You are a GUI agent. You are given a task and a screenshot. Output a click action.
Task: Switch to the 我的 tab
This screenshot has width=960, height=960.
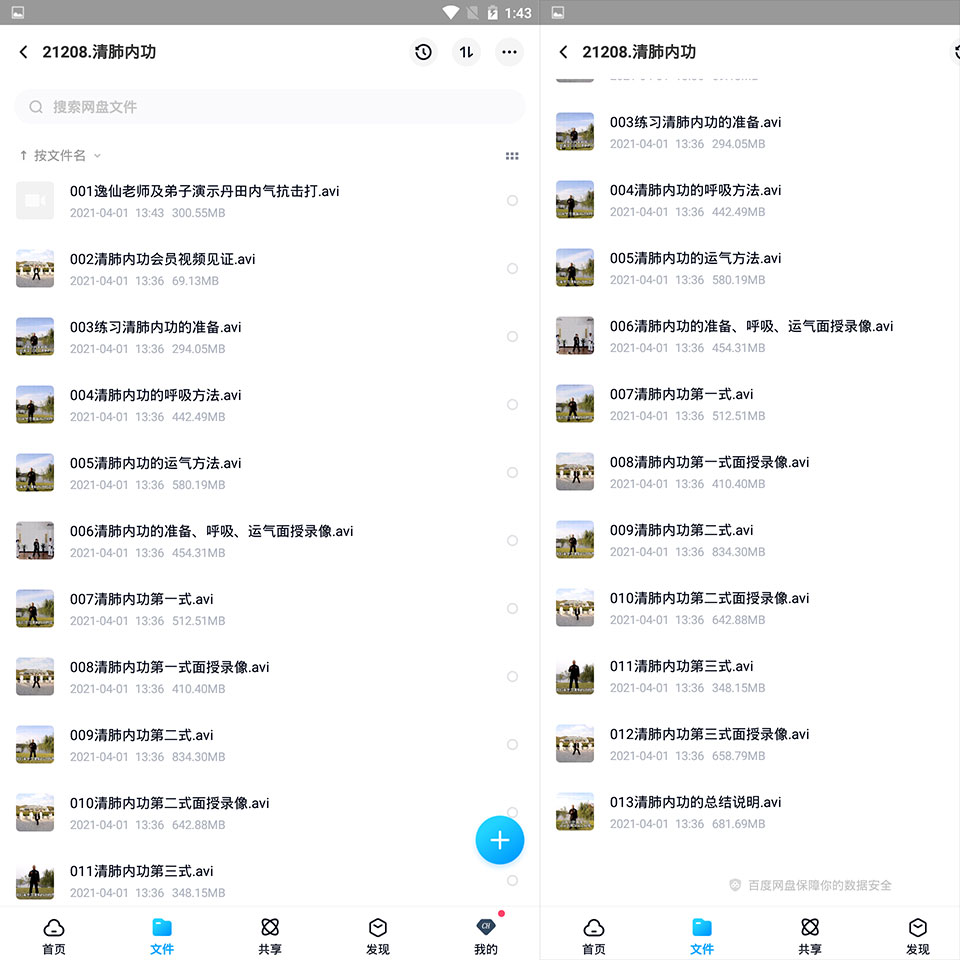(486, 936)
